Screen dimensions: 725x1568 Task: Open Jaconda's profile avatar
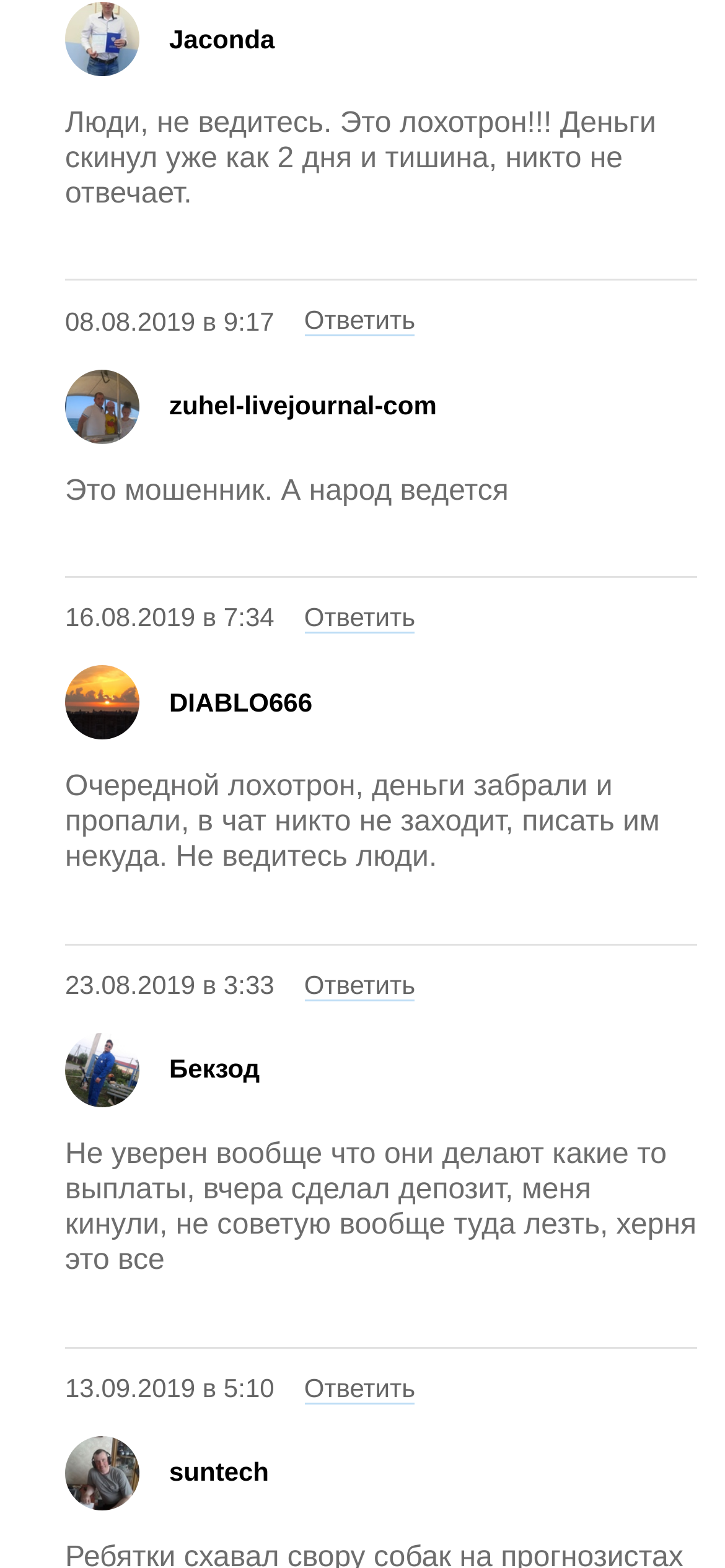pyautogui.click(x=102, y=39)
